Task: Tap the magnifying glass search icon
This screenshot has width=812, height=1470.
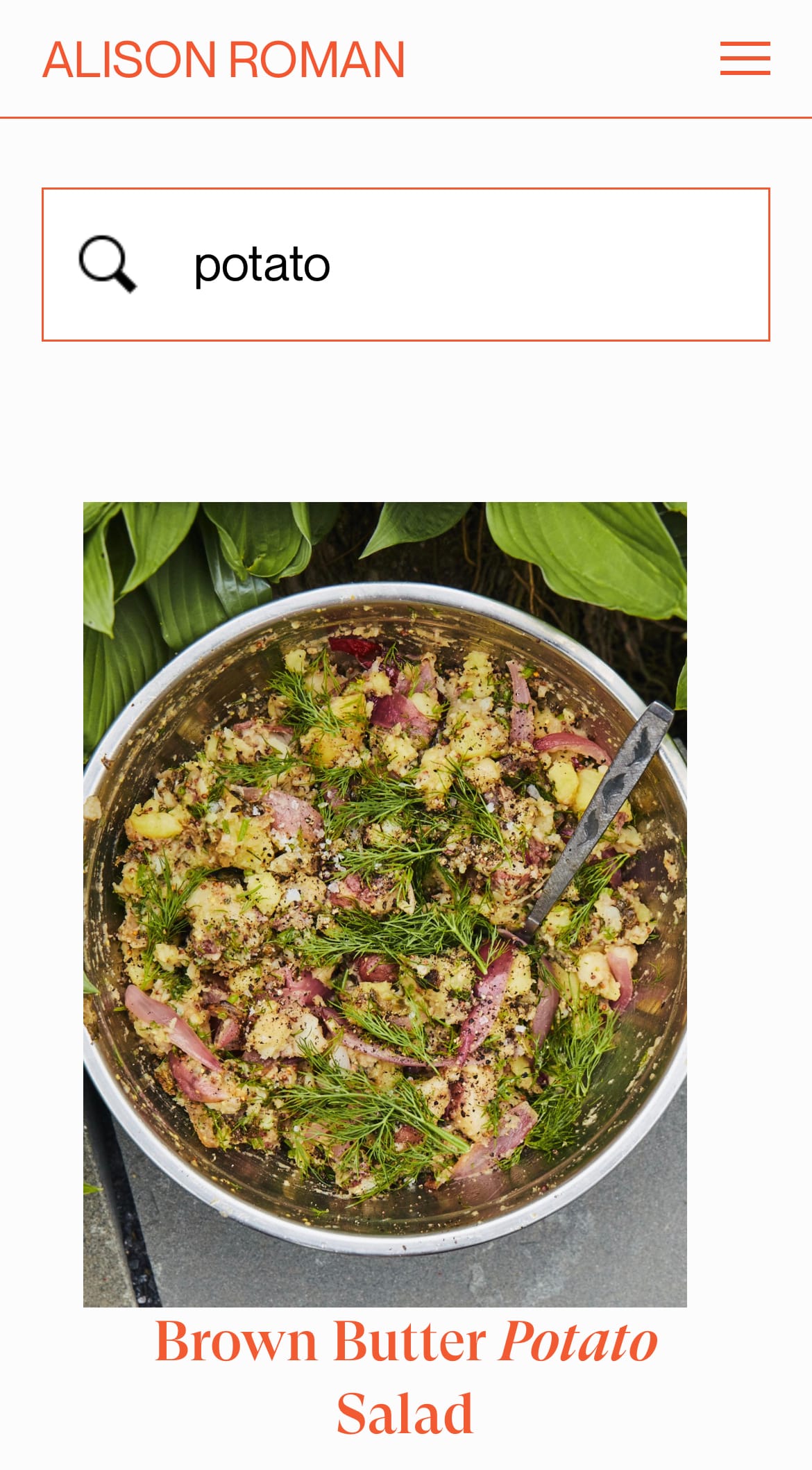Action: click(108, 264)
